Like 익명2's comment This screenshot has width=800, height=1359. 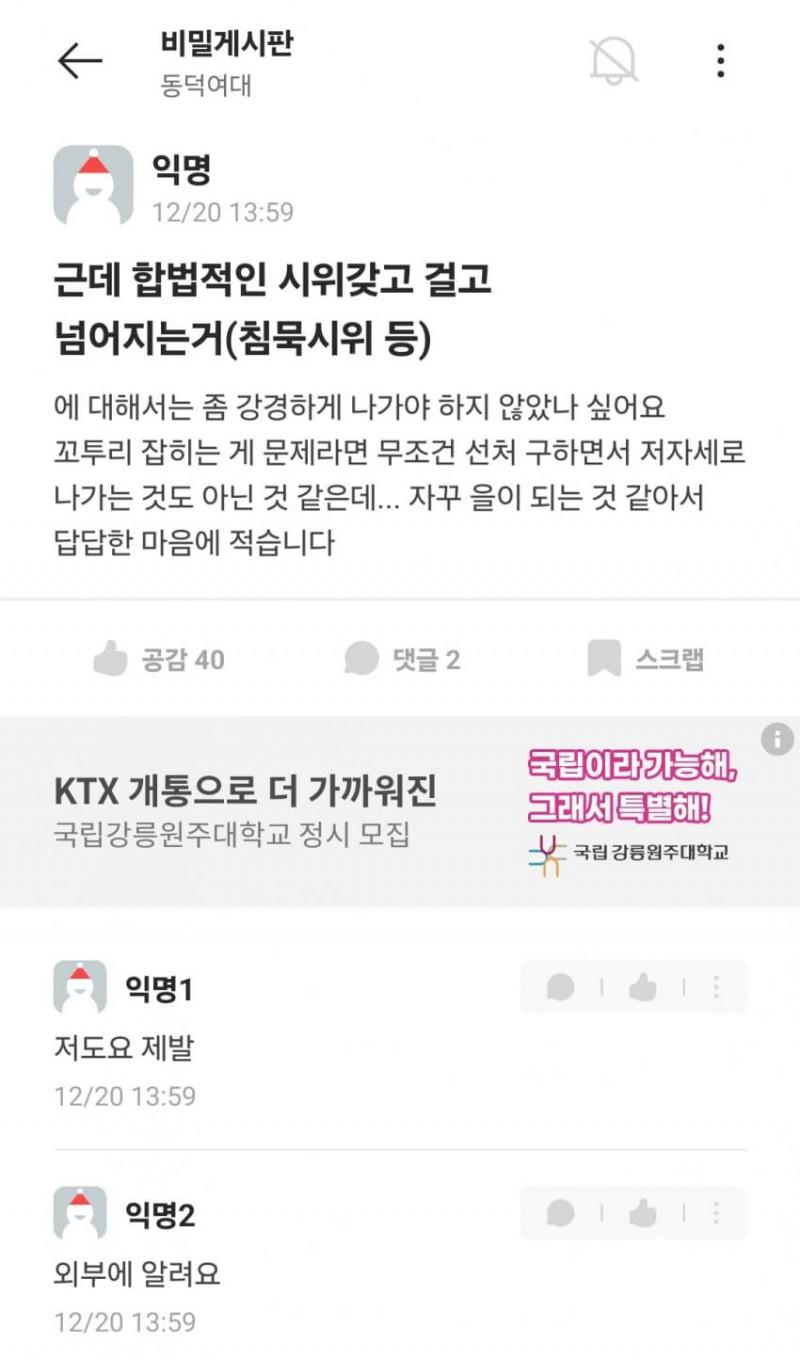pyautogui.click(x=642, y=1214)
